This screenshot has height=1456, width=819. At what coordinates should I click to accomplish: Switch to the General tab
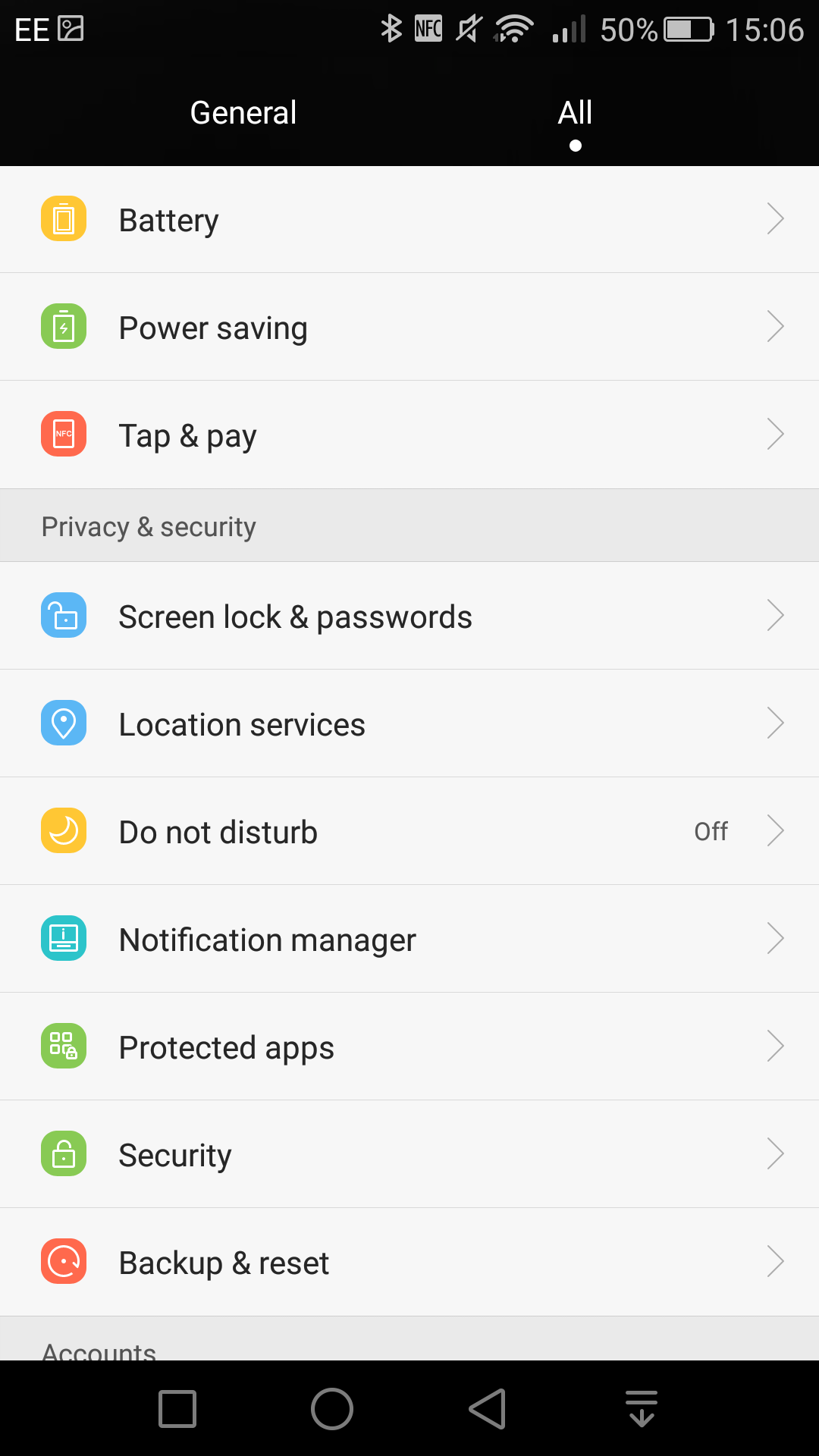[x=243, y=113]
